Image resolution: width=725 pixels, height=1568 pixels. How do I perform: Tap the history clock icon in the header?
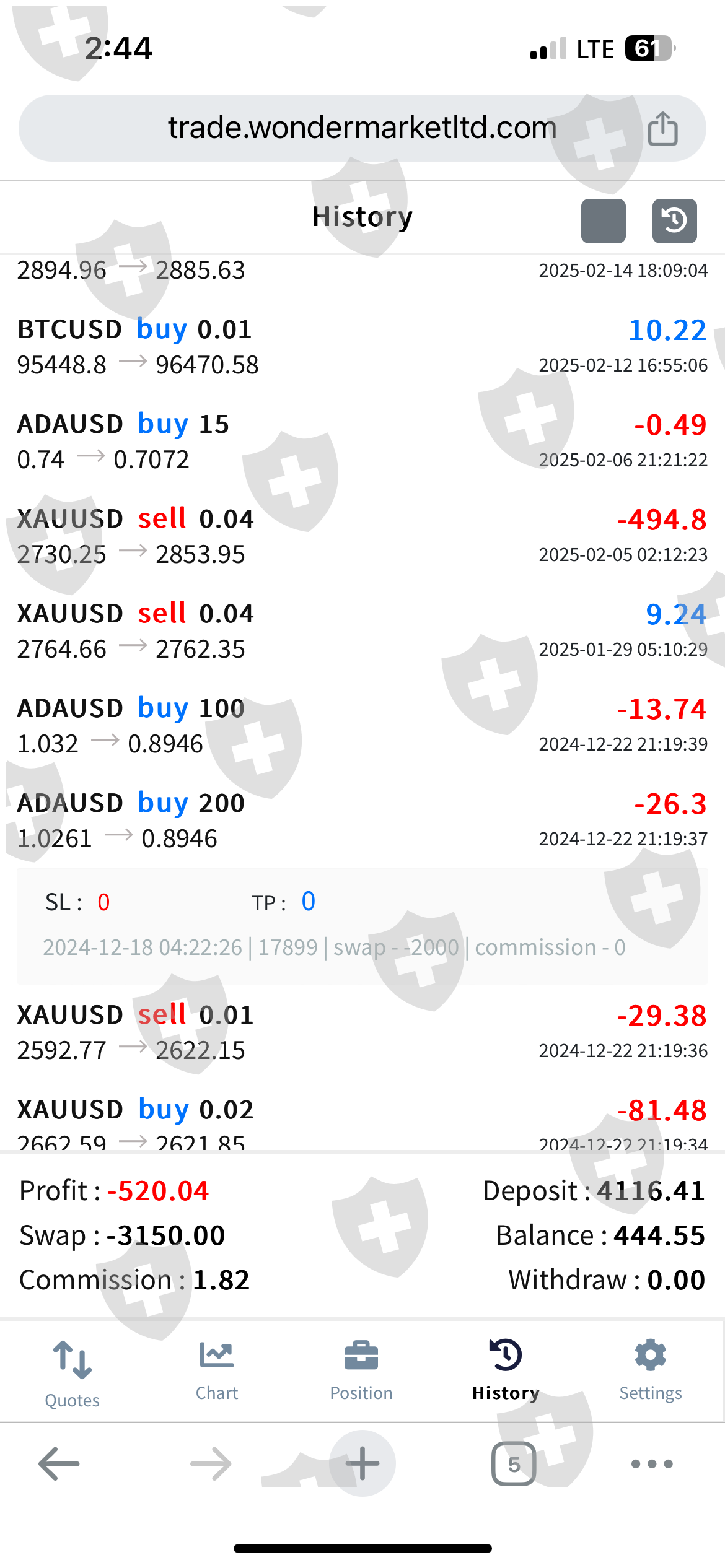point(674,220)
